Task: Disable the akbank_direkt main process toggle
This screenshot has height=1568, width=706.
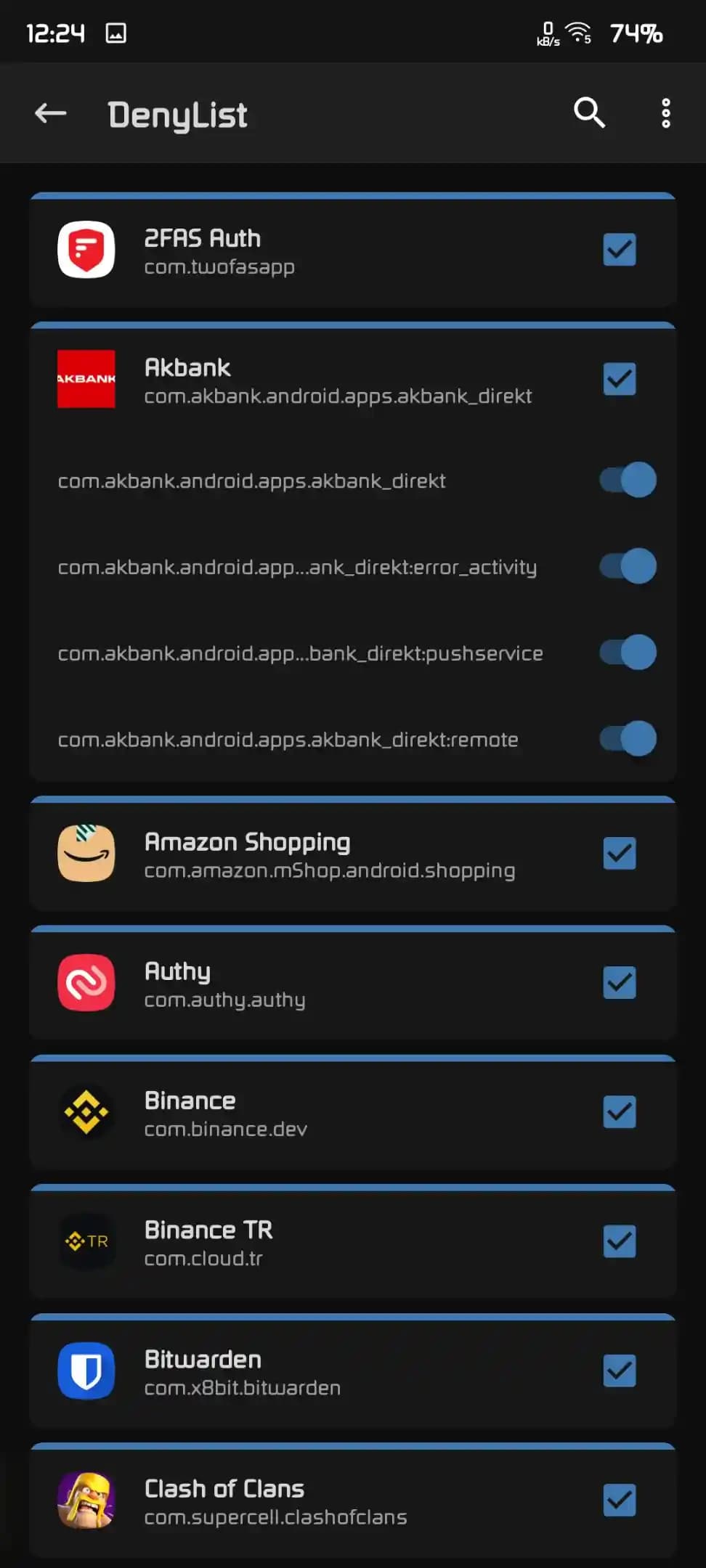Action: click(628, 480)
